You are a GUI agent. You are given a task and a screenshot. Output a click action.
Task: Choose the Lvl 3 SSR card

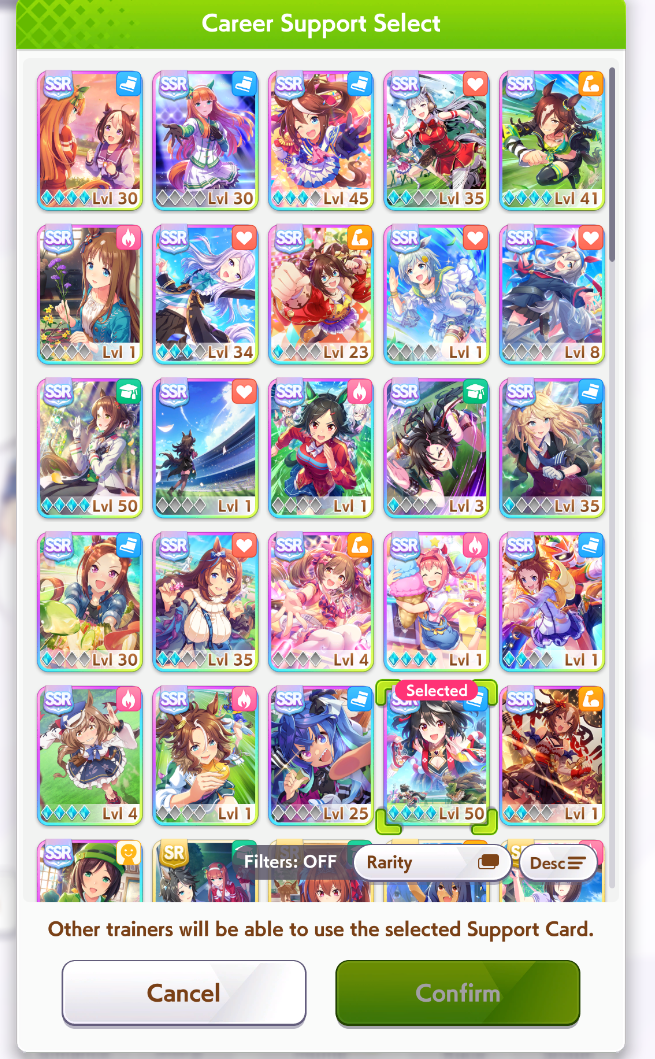(x=436, y=447)
